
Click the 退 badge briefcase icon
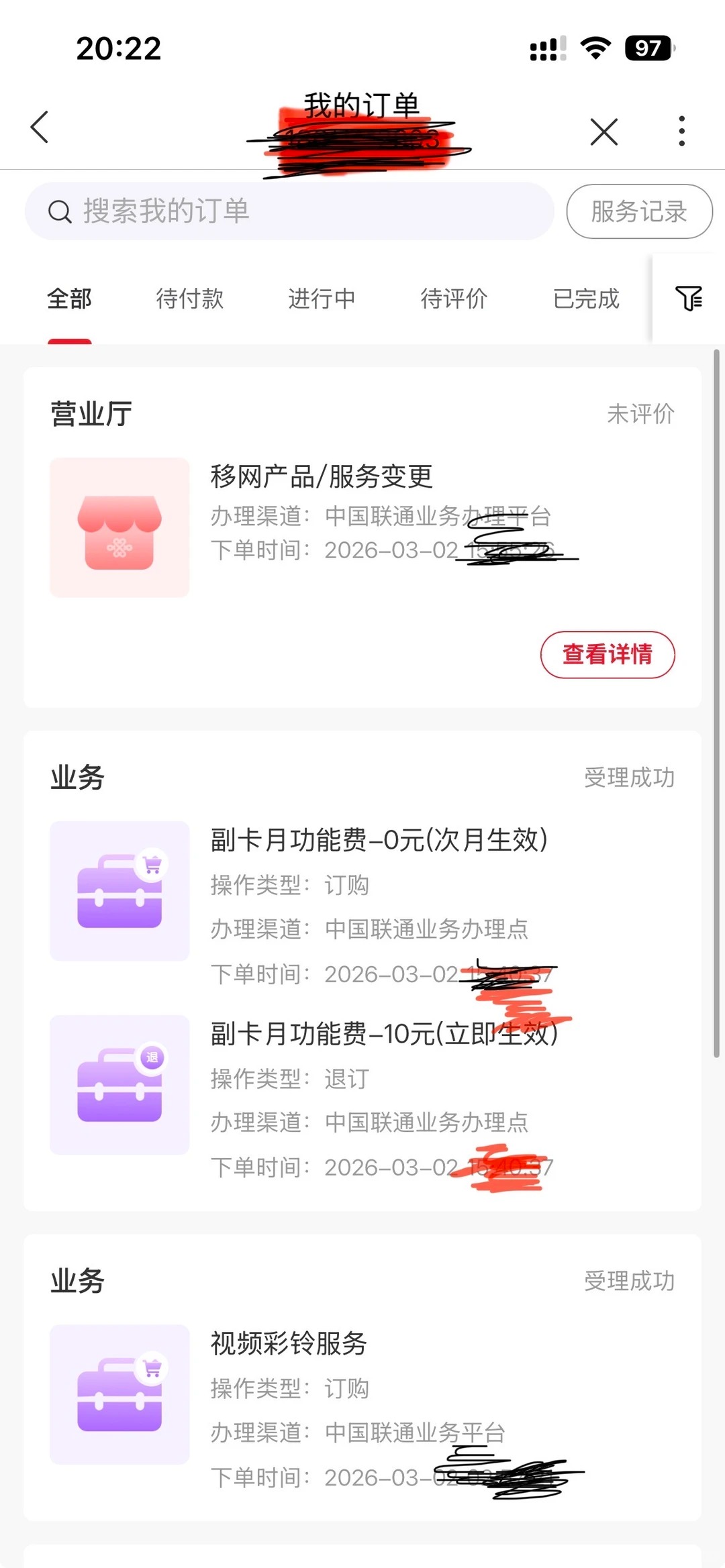(119, 1086)
